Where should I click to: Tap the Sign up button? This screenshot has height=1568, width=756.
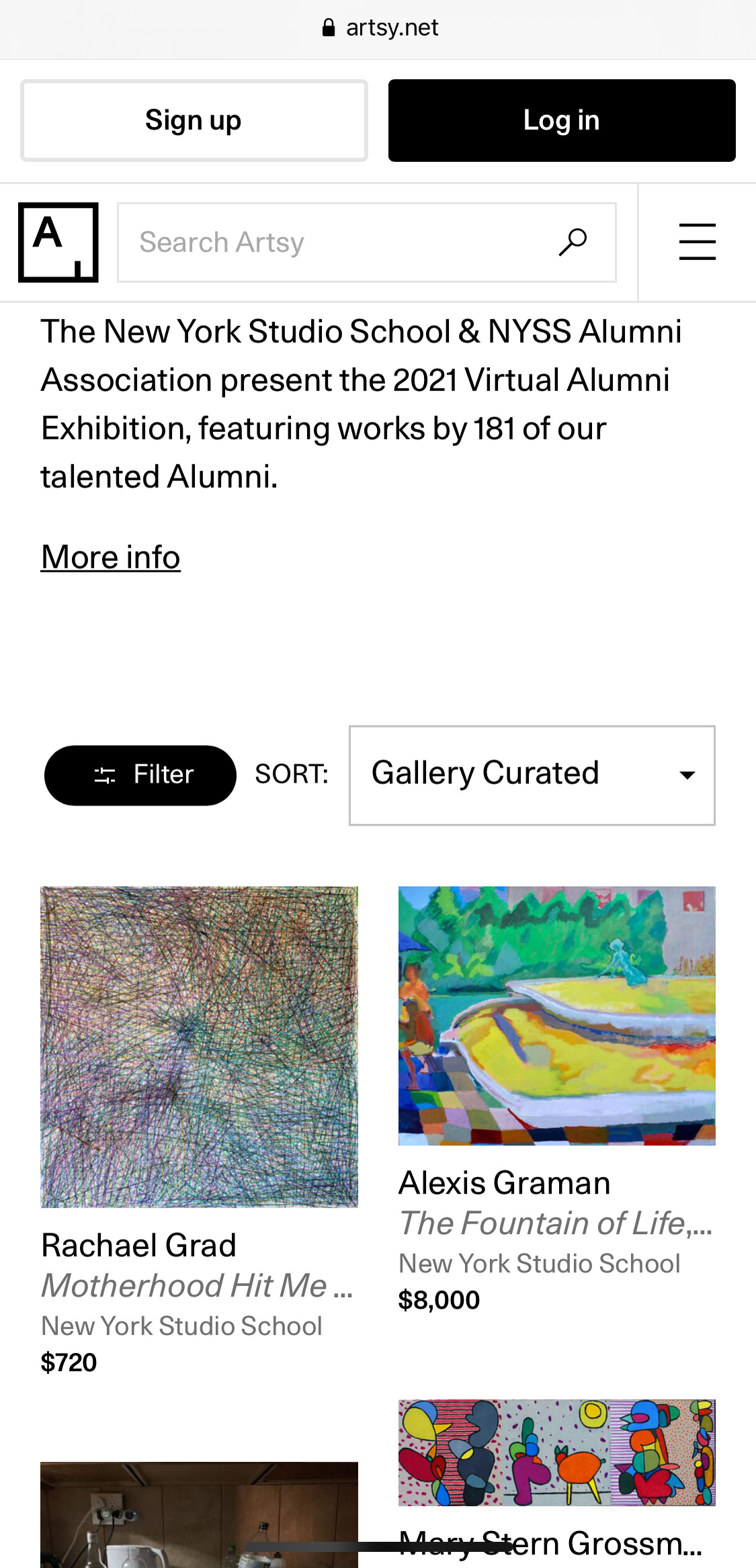(194, 120)
